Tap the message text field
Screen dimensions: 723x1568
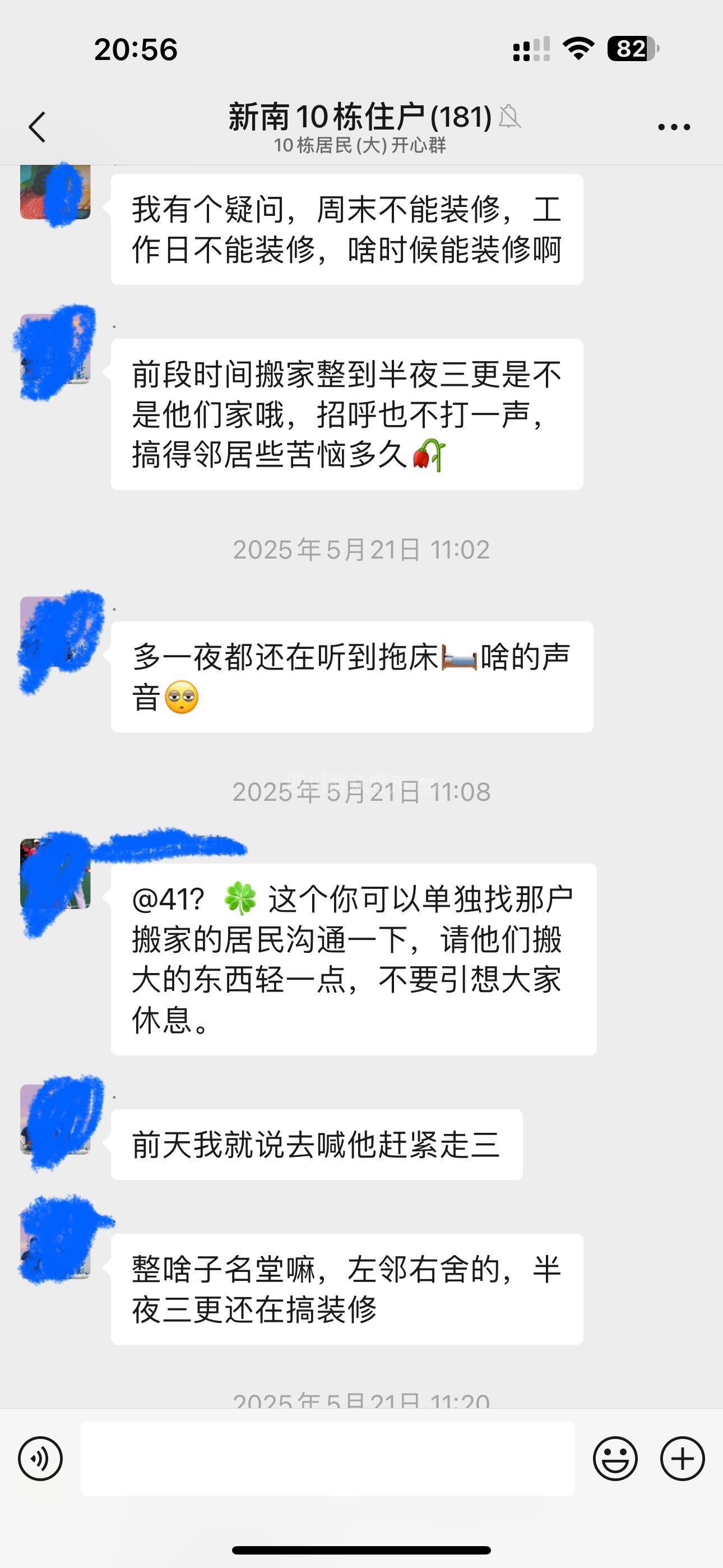click(x=327, y=1459)
